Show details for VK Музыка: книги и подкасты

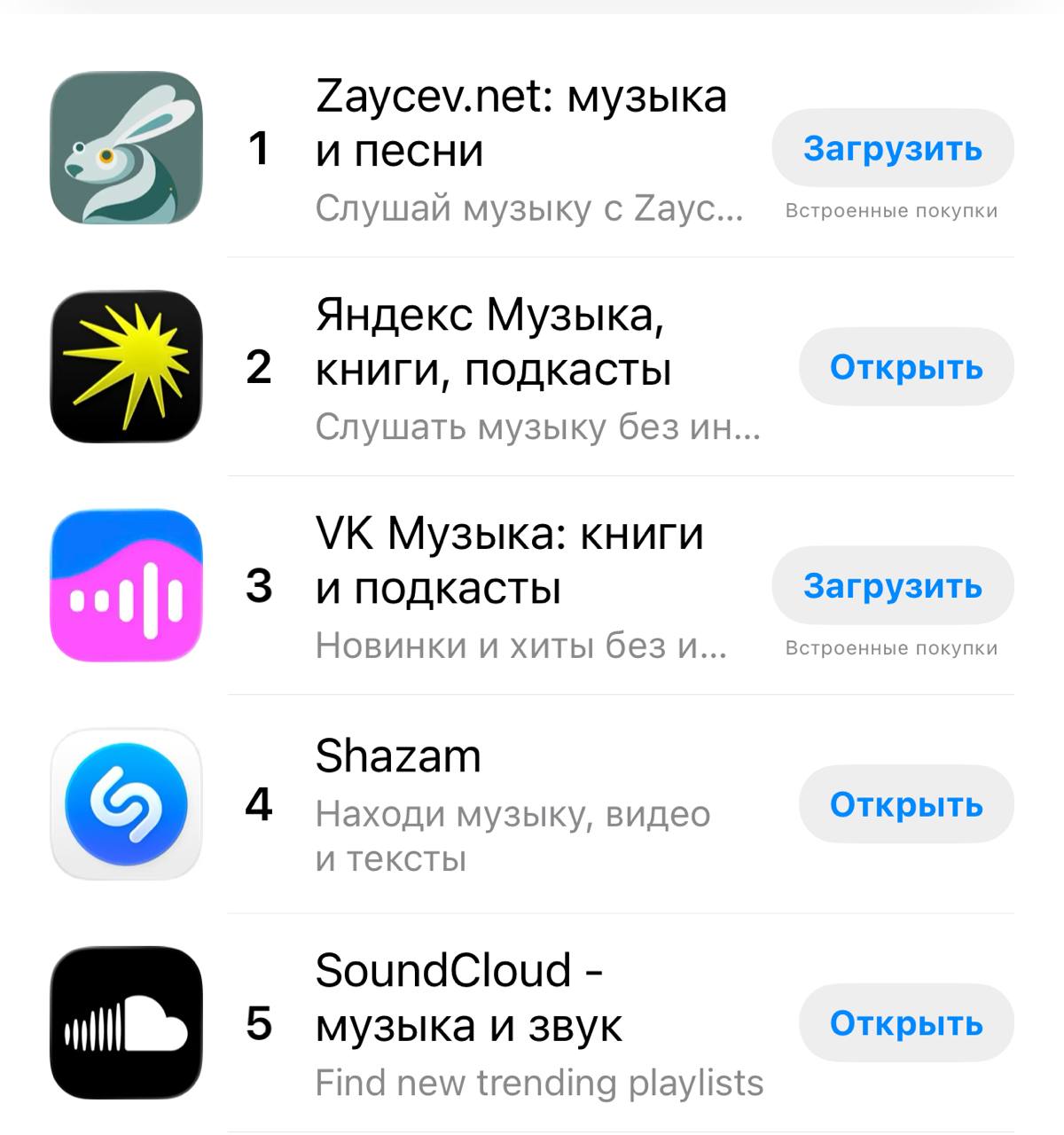510,560
